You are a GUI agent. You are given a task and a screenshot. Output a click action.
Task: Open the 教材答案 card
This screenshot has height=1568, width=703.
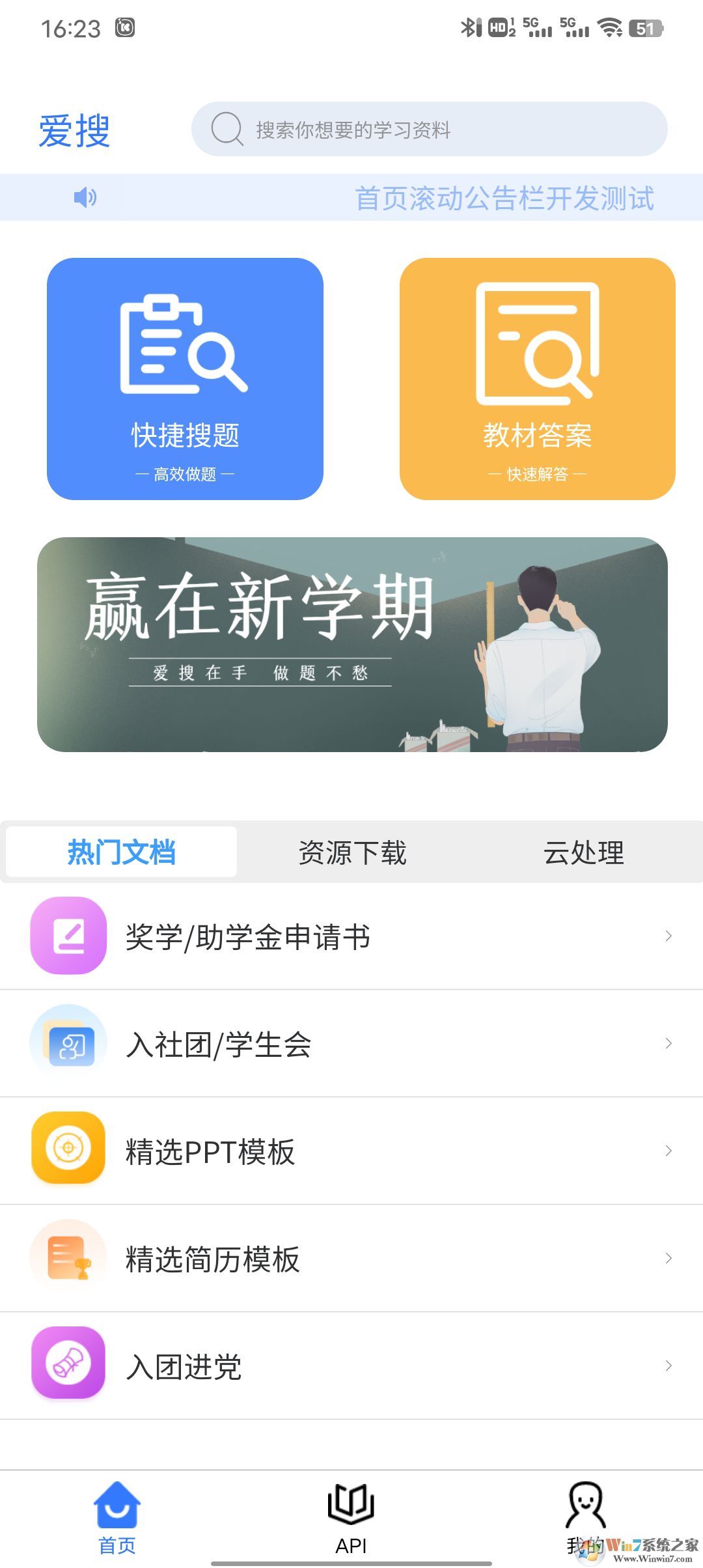[x=537, y=379]
